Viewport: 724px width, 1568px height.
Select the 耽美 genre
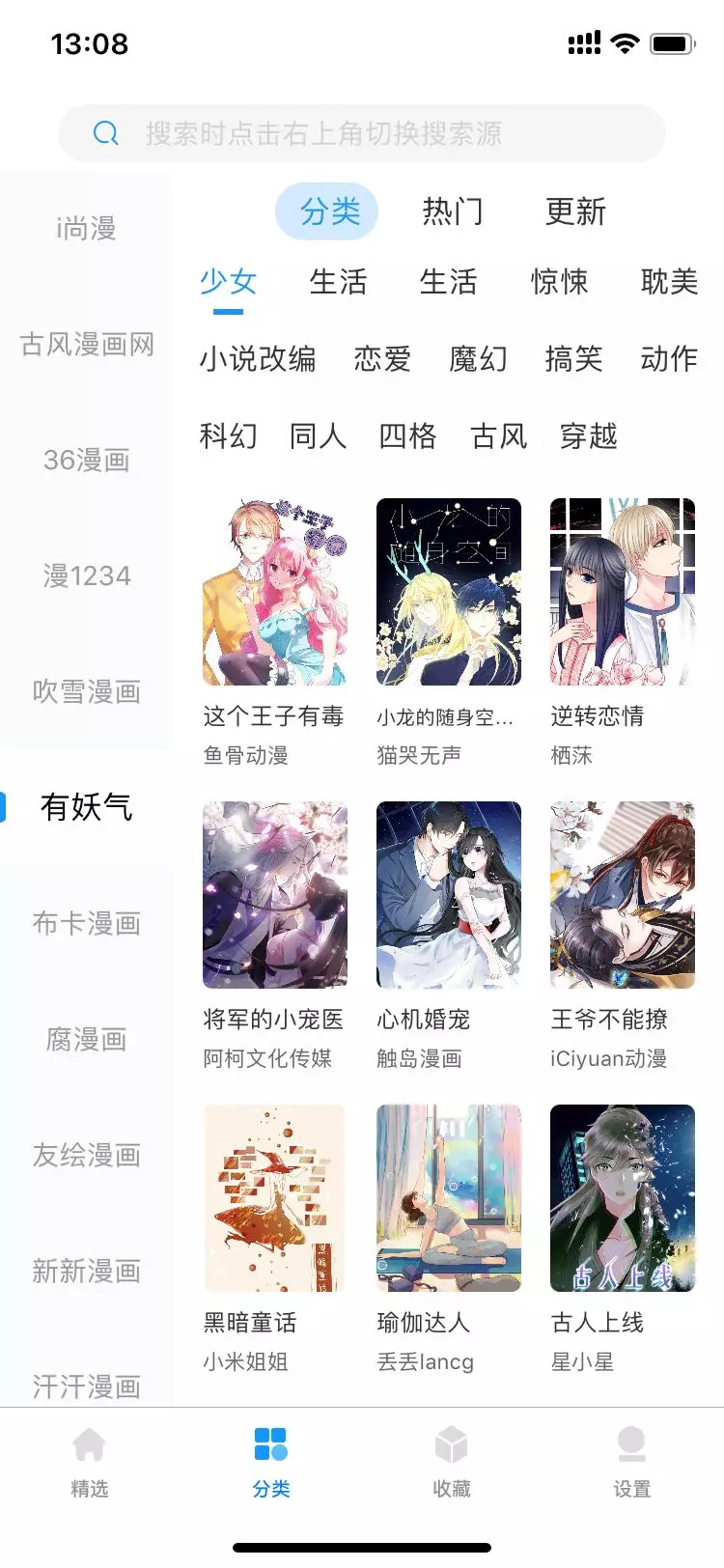[x=669, y=282]
